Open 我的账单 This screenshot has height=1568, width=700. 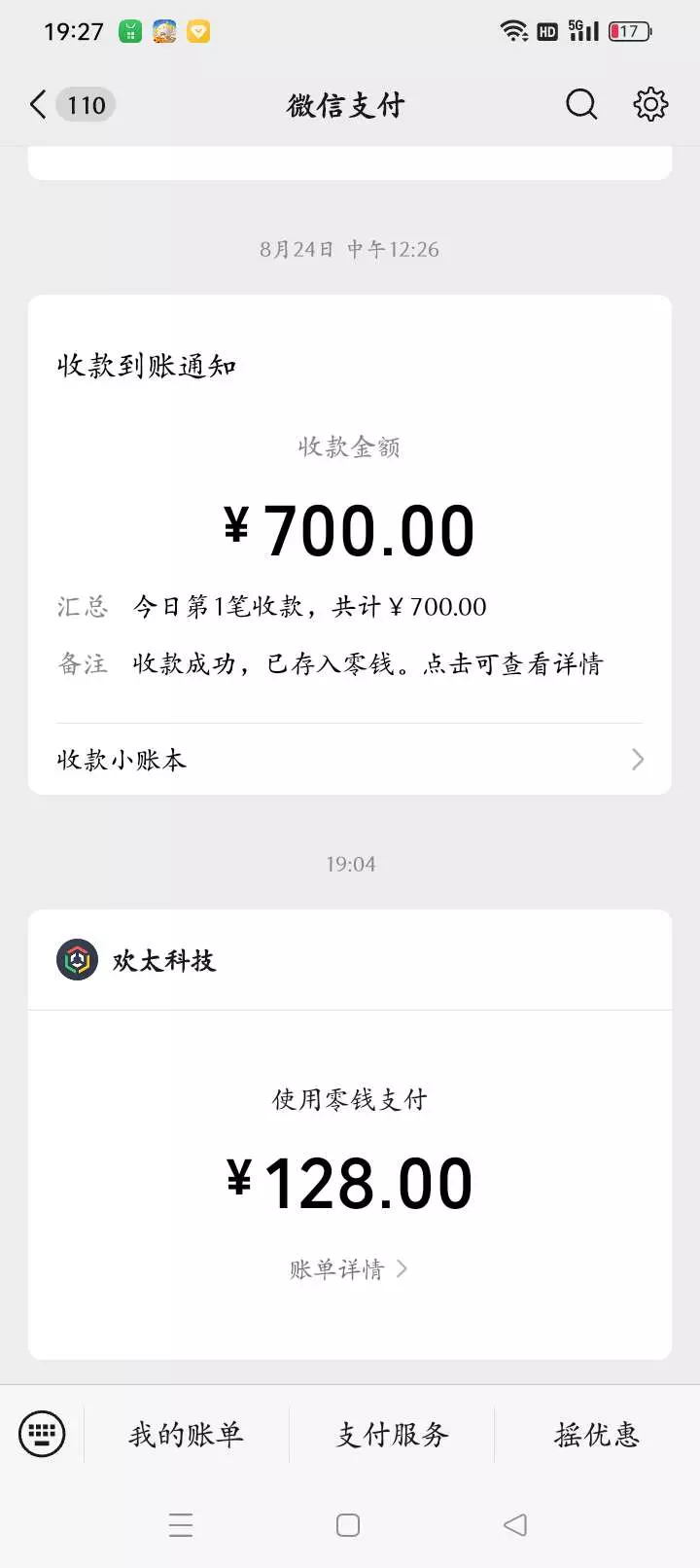pyautogui.click(x=186, y=1435)
